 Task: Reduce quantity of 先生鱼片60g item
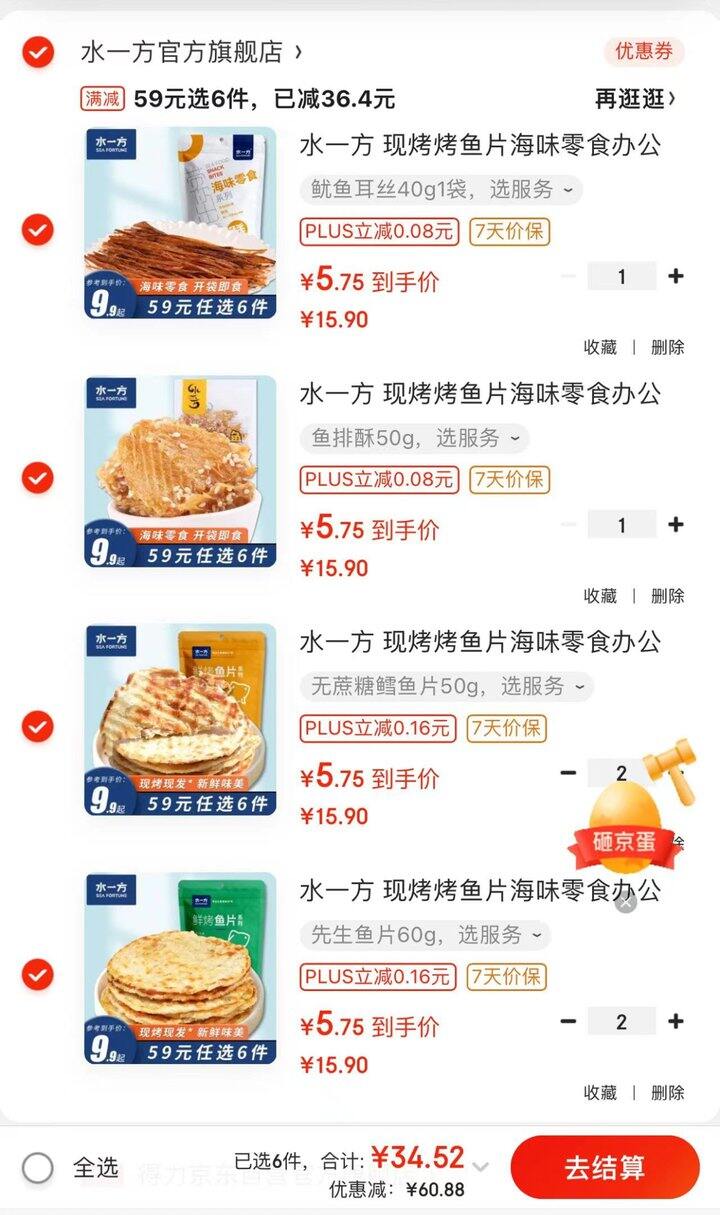(x=569, y=1021)
